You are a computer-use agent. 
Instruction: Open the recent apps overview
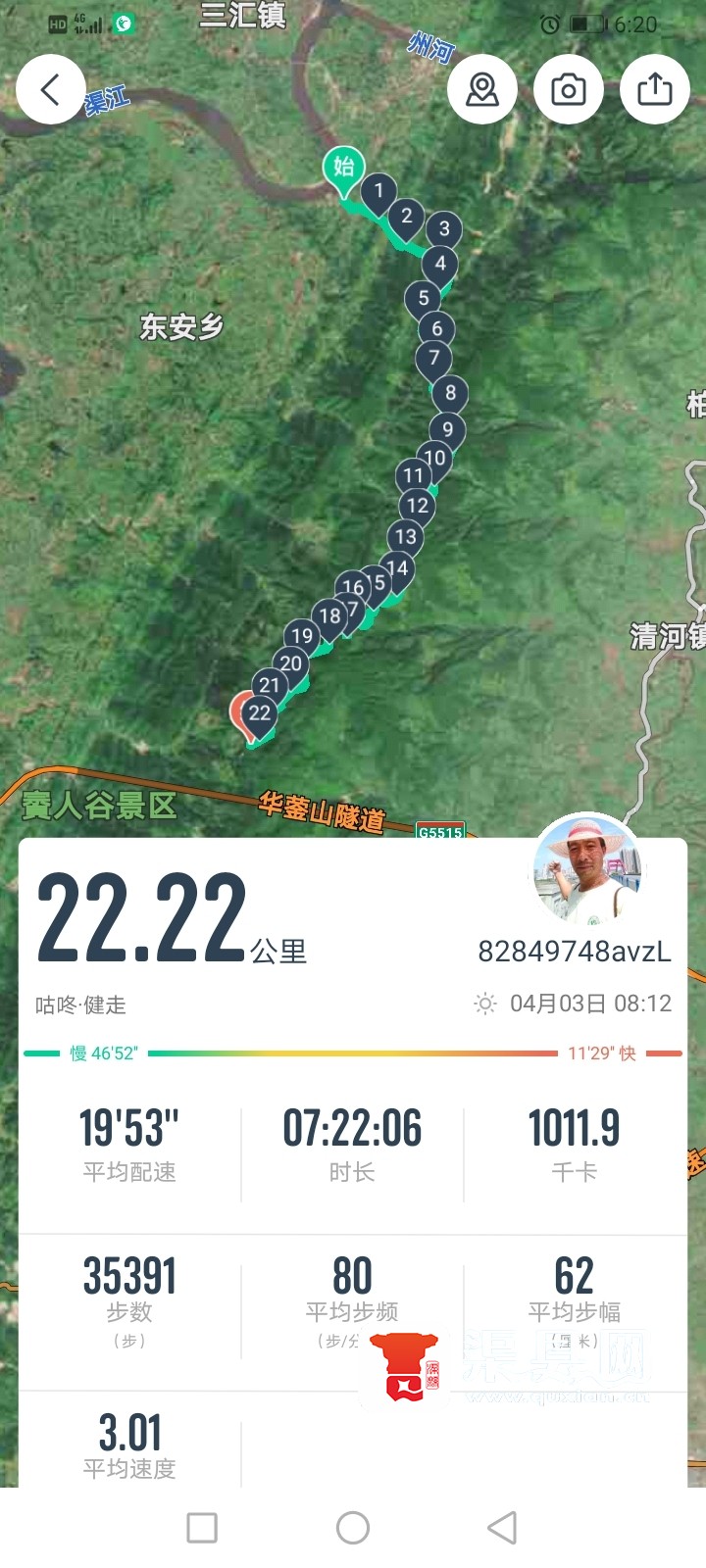[202, 1527]
